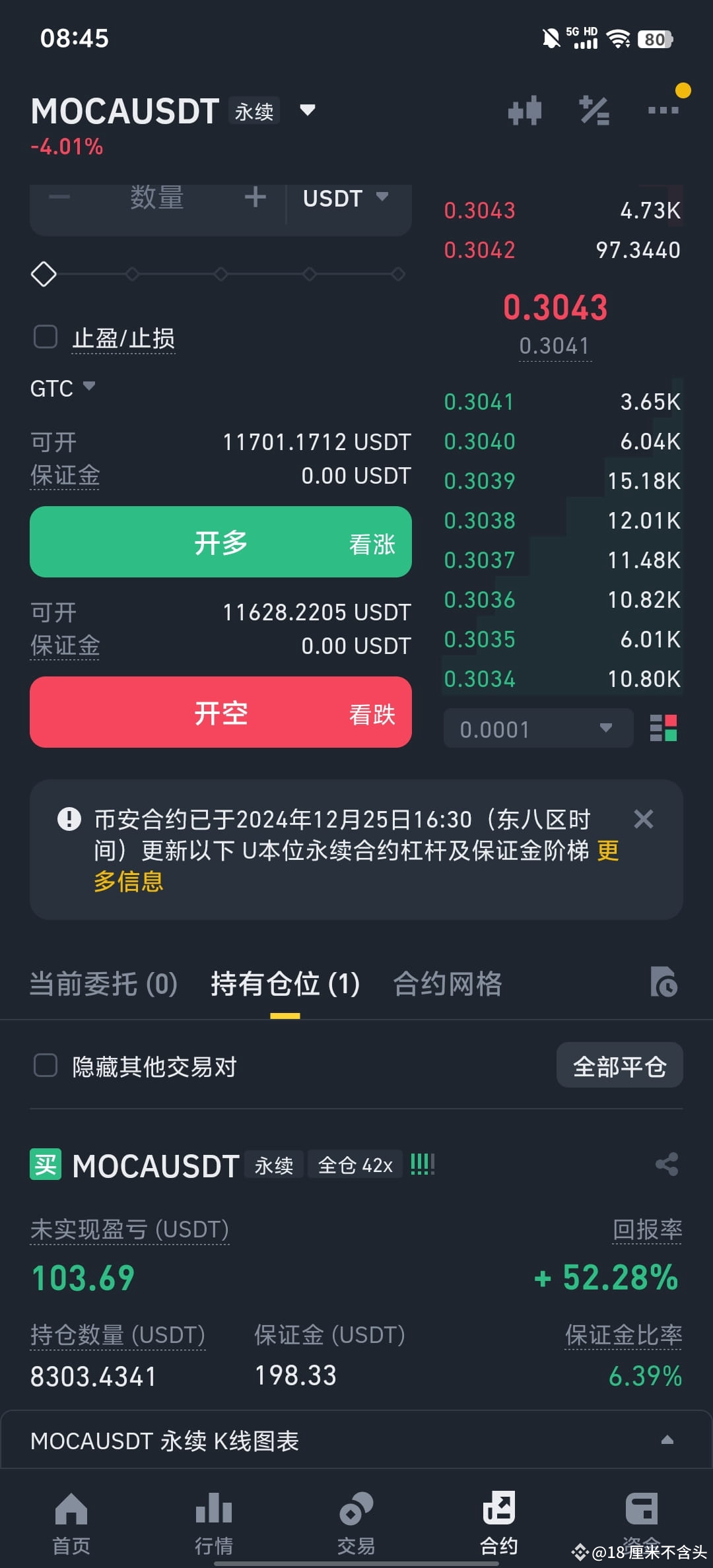
Task: Select the 当前委托 tab
Action: [x=104, y=983]
